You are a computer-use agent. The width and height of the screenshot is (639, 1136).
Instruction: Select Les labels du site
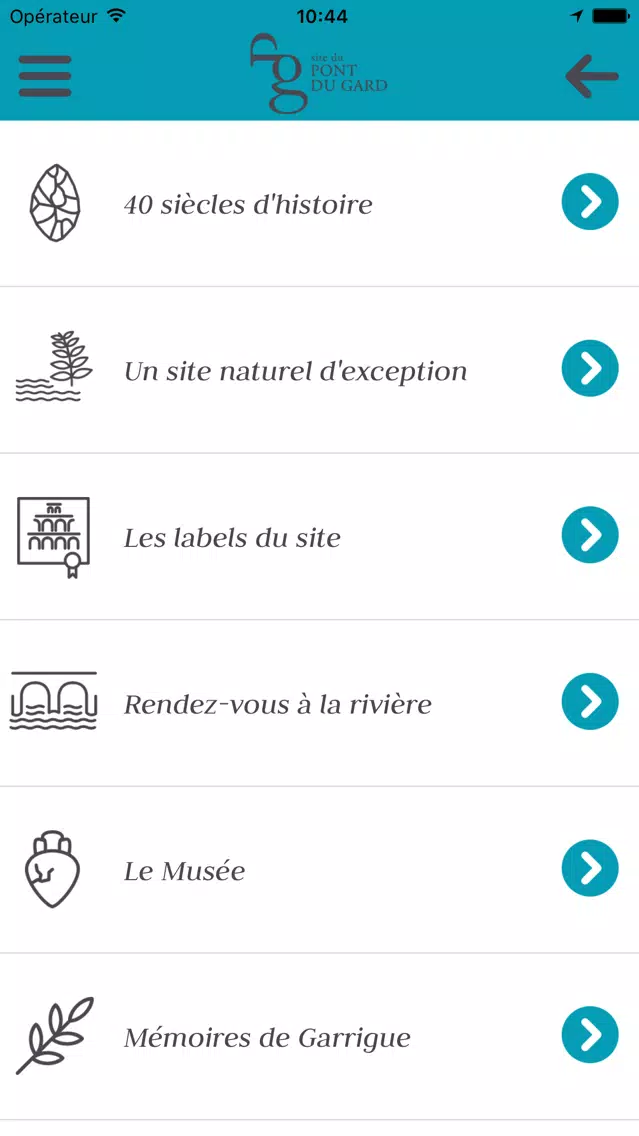click(x=320, y=537)
